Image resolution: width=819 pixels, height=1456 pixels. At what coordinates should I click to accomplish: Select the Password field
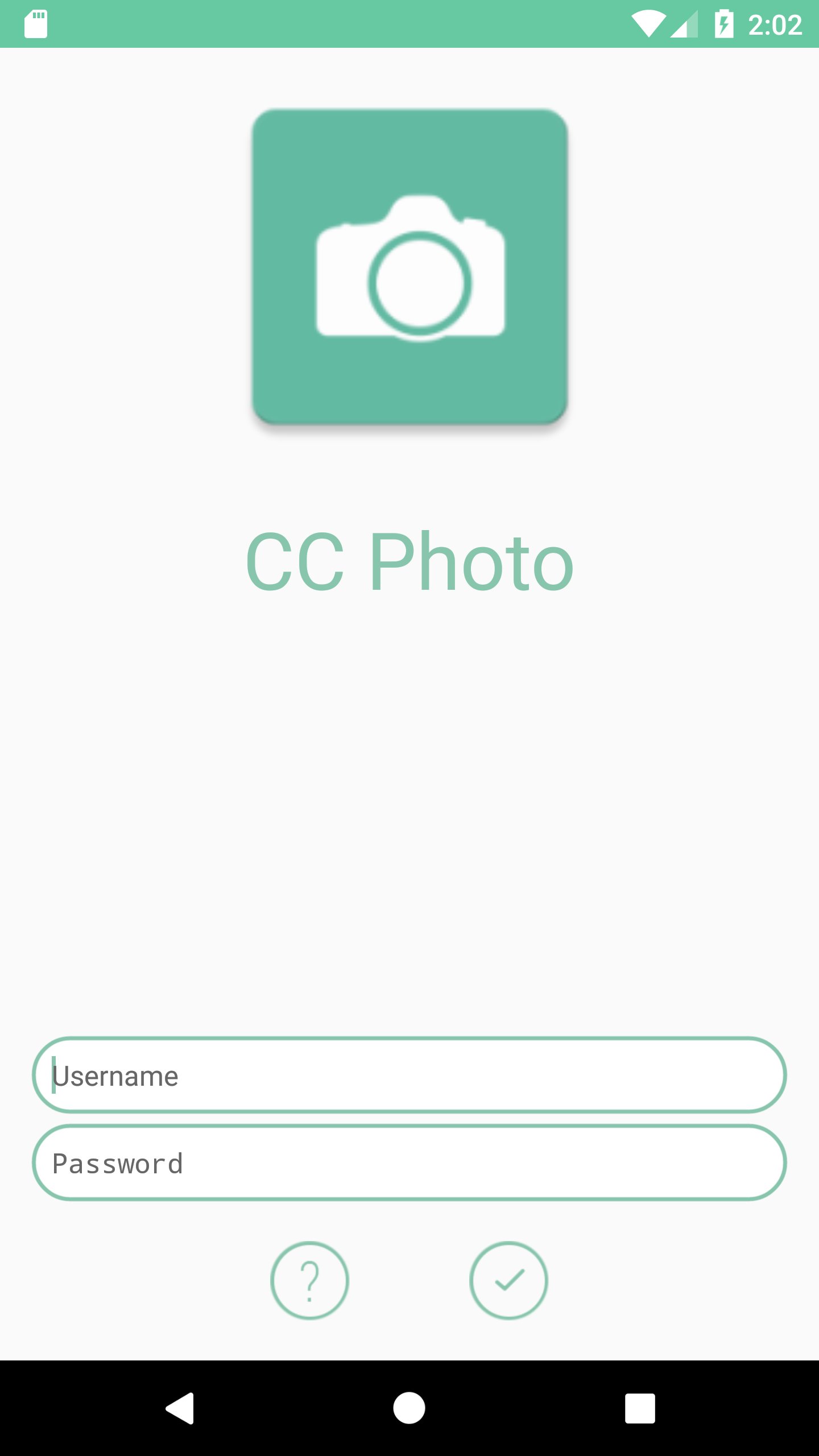[x=409, y=1163]
